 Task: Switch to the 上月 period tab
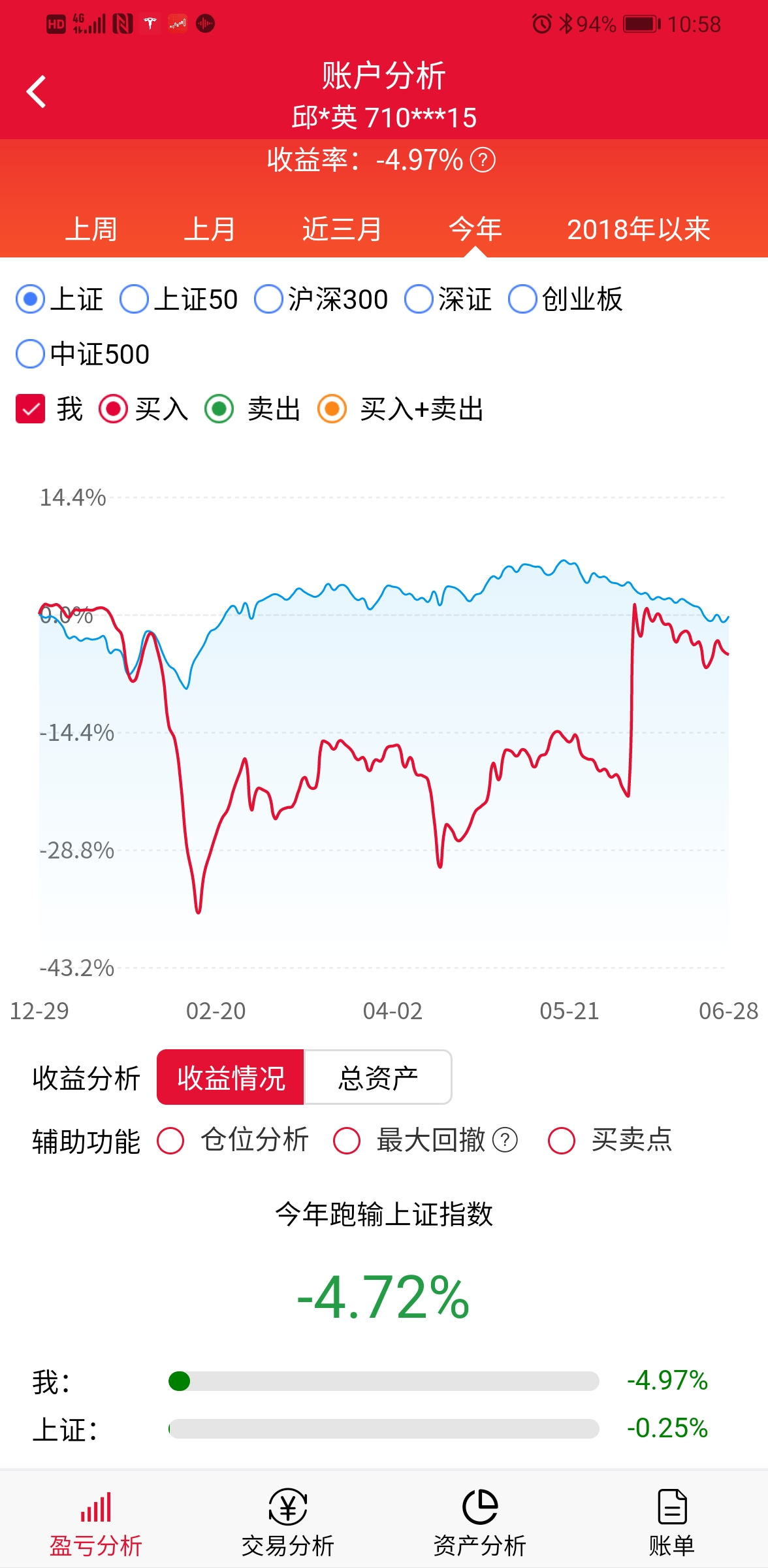tap(210, 229)
